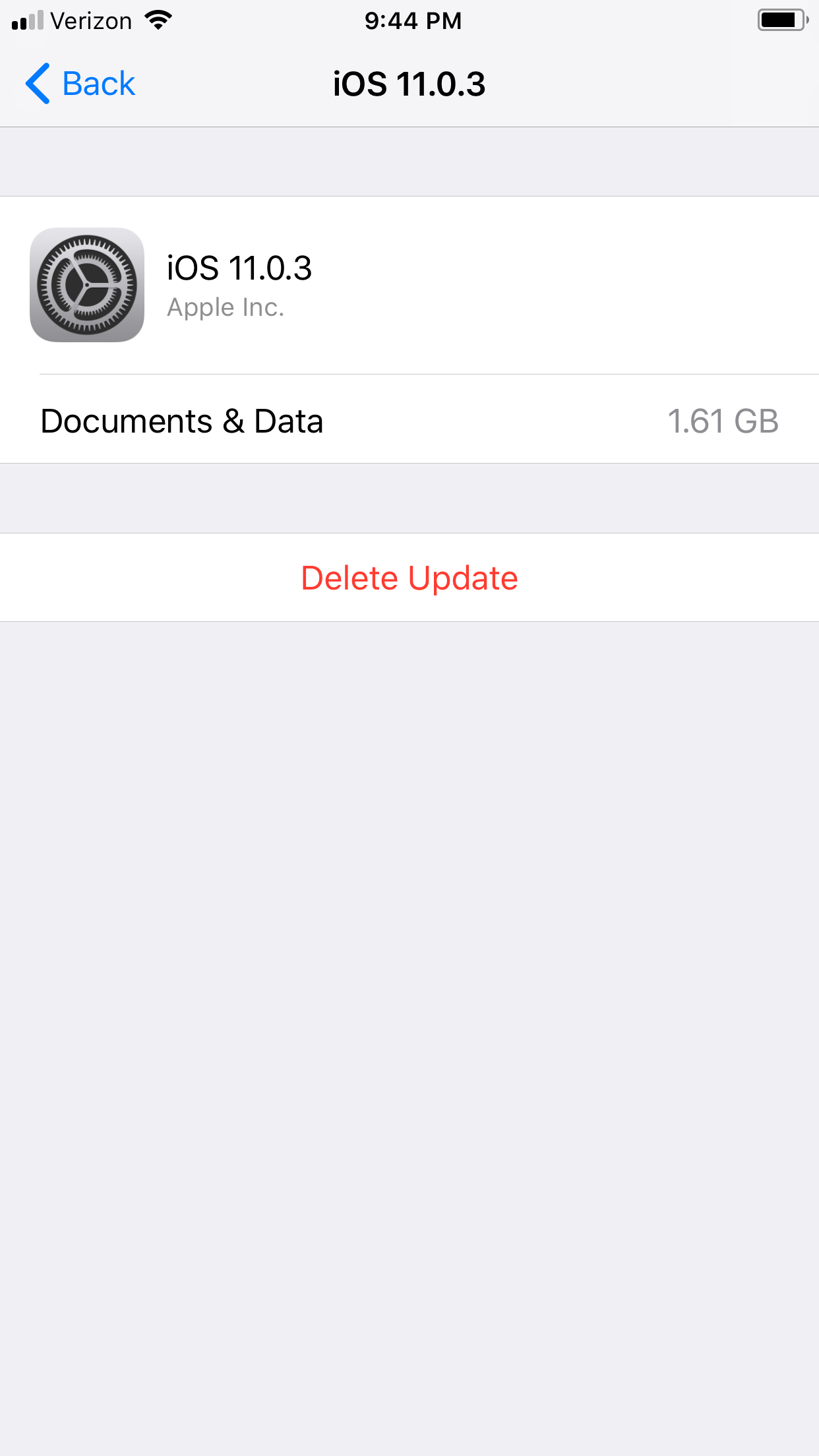819x1456 pixels.
Task: Tap the red Delete Update button
Action: point(409,578)
